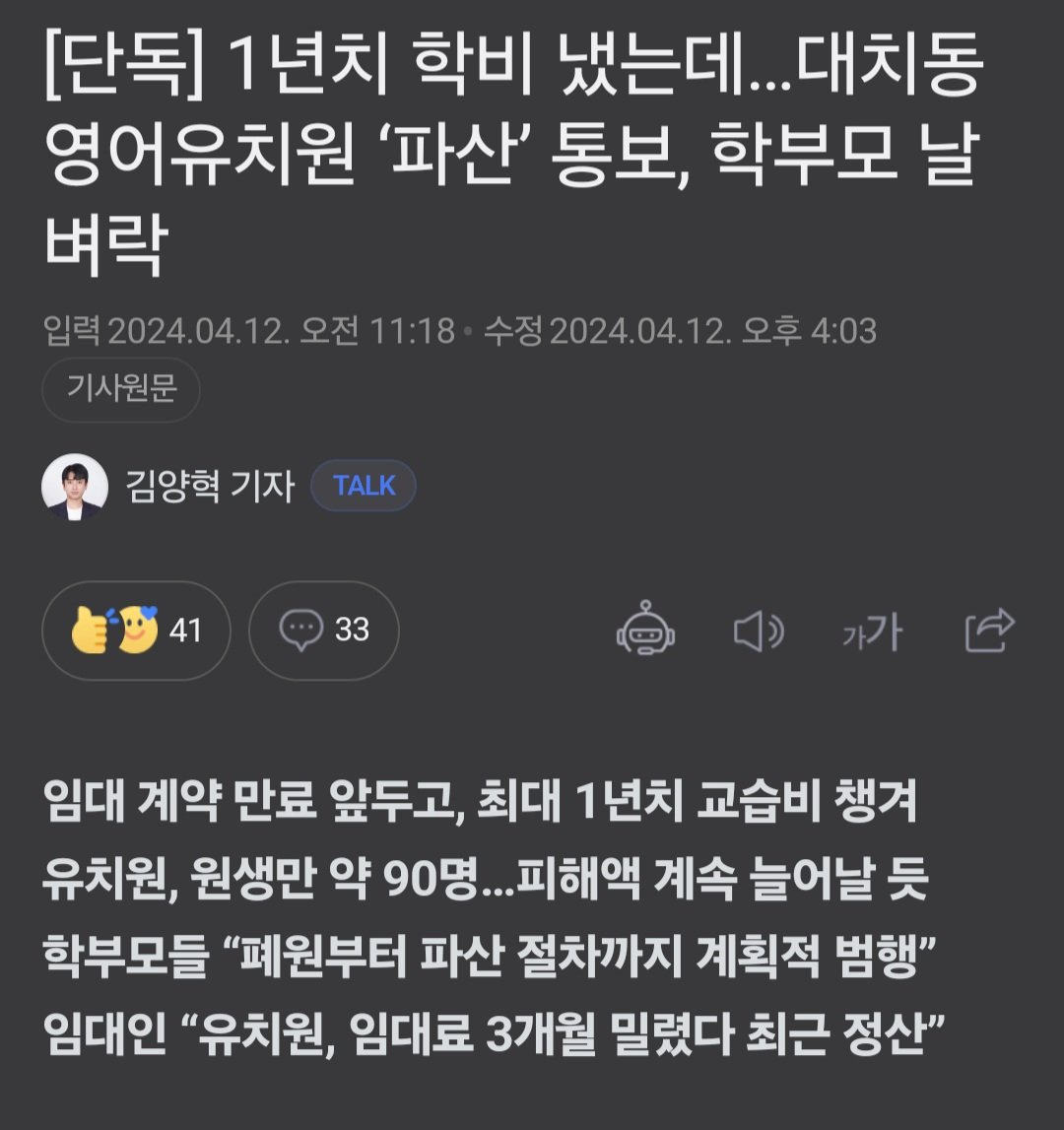Change font size with the 가가 icon
The width and height of the screenshot is (1064, 1130).
[x=872, y=631]
